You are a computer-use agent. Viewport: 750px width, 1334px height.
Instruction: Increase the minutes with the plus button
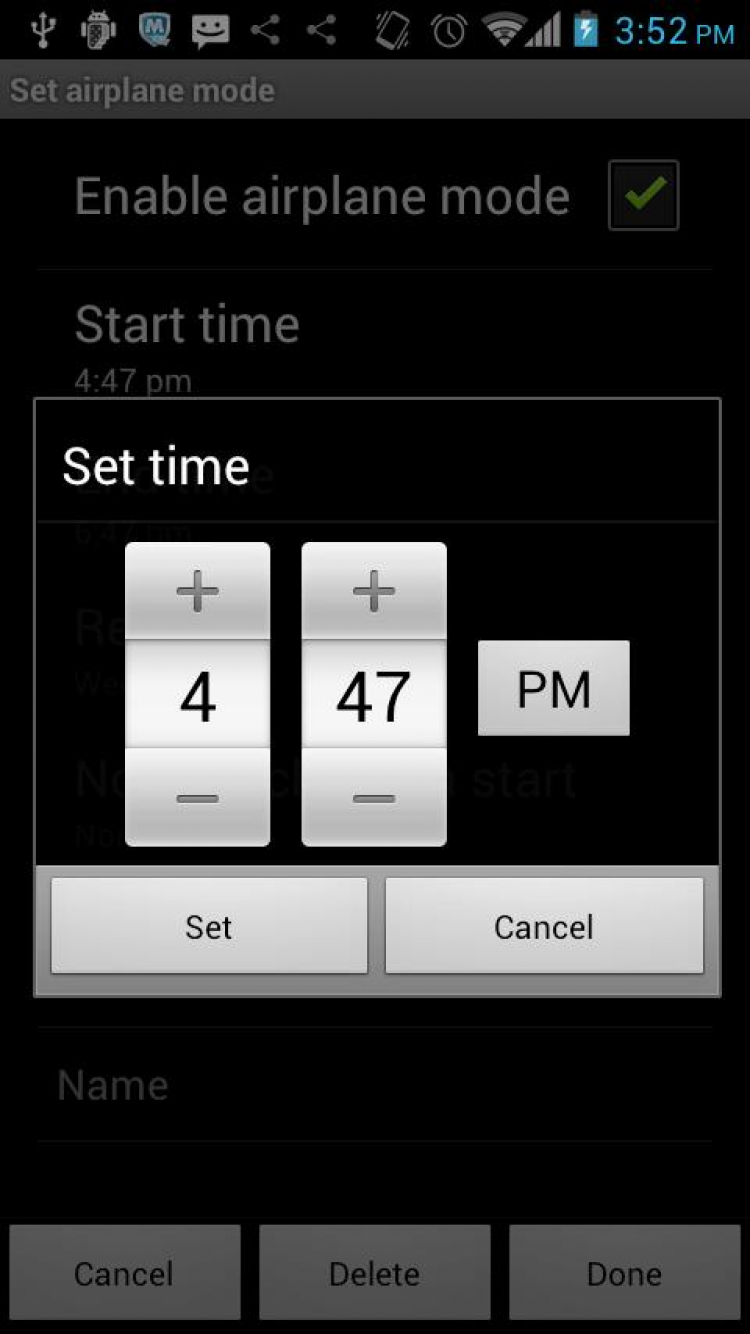click(374, 592)
